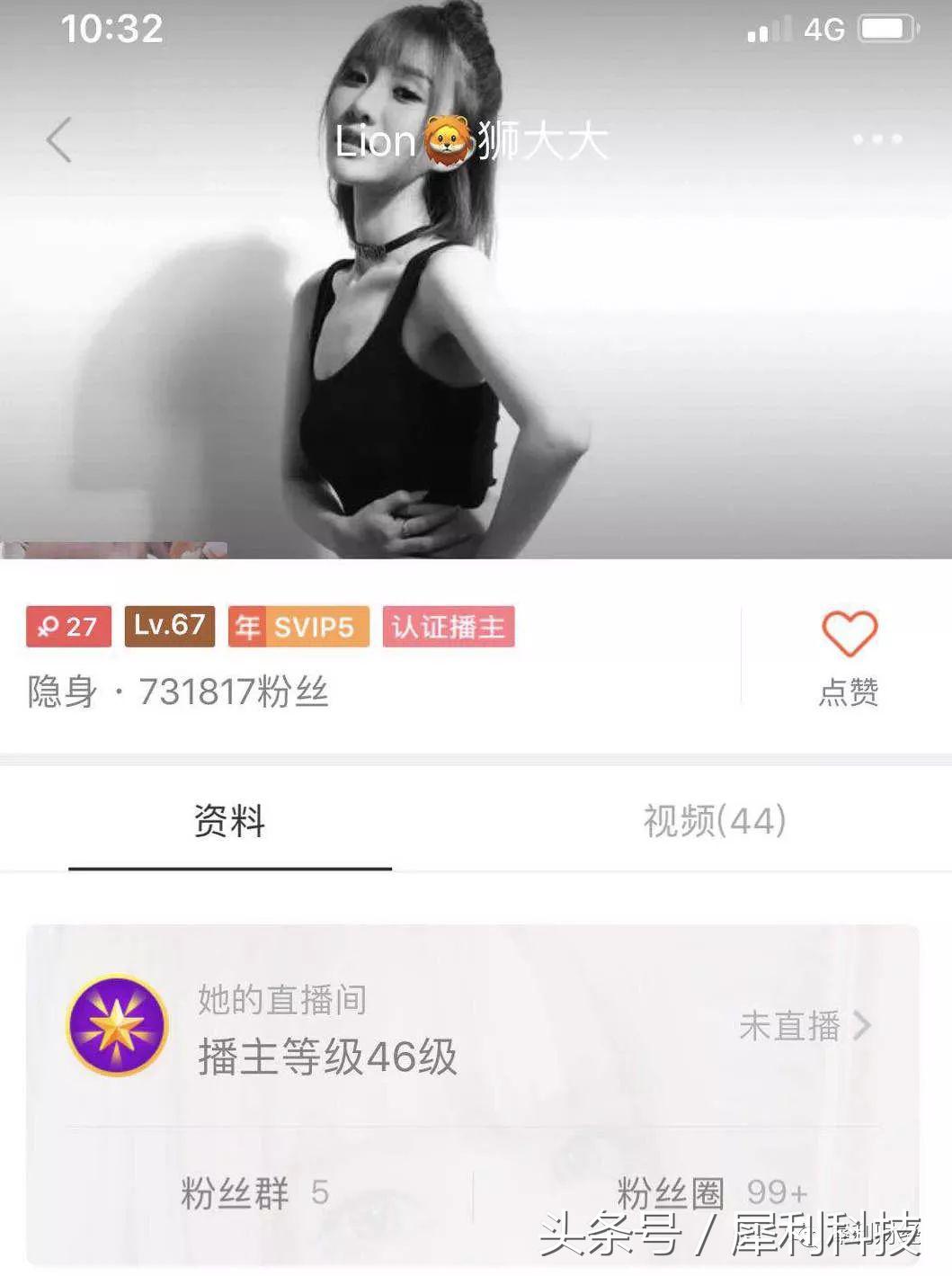
Task: Tap the lion emoji in the username
Action: [x=447, y=139]
